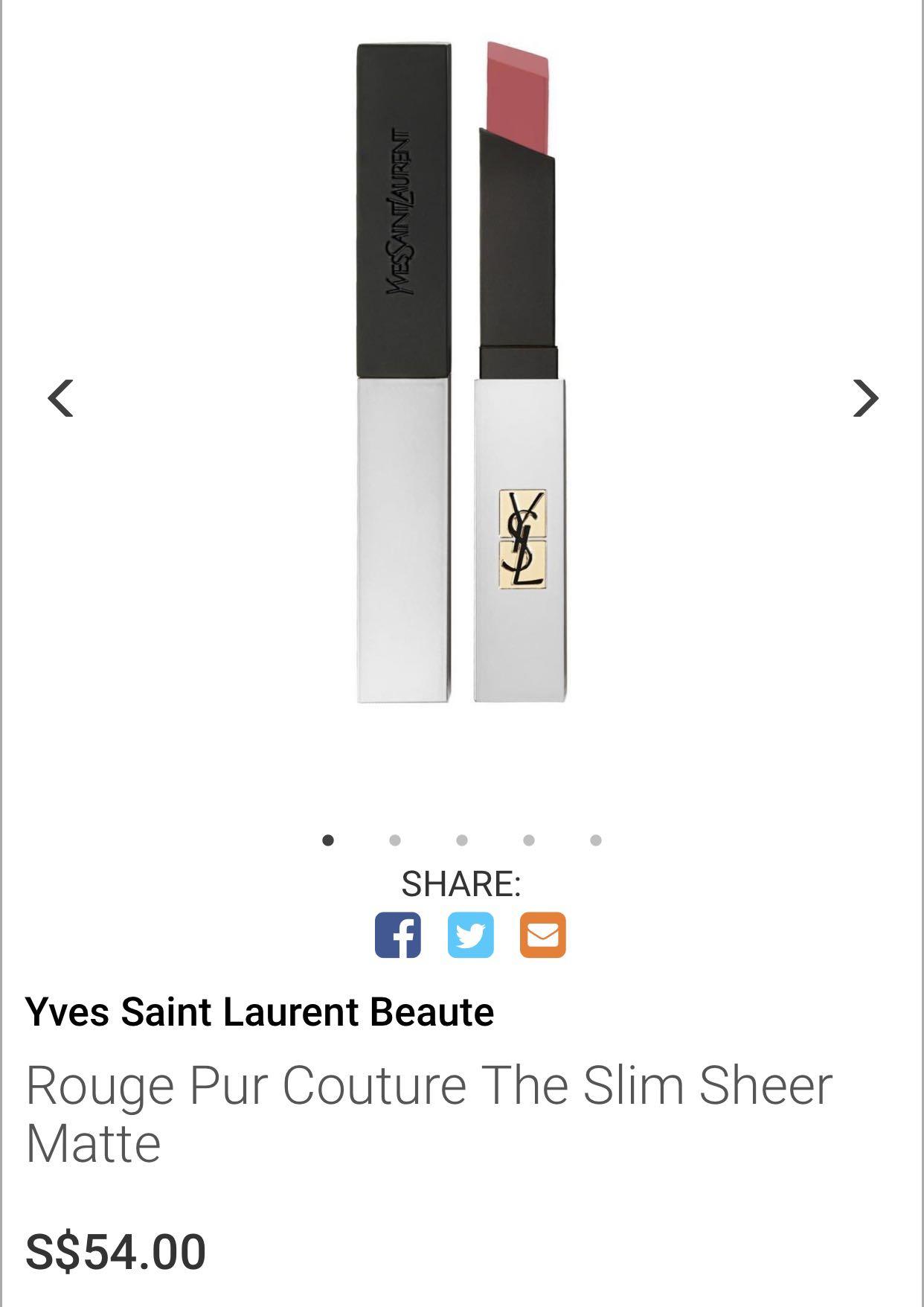924x1307 pixels.
Task: Select the last pagination dot
Action: [x=595, y=840]
